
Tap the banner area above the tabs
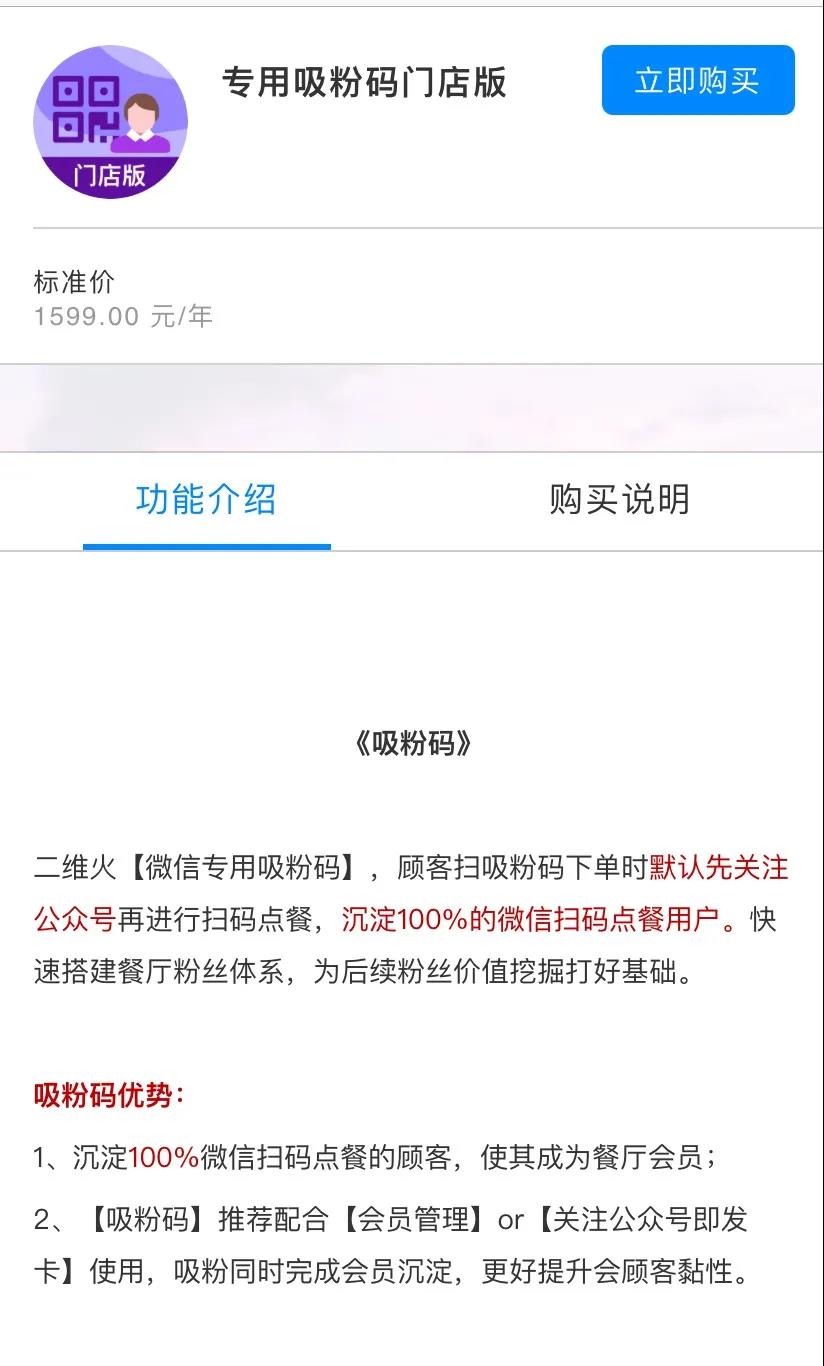pyautogui.click(x=411, y=408)
